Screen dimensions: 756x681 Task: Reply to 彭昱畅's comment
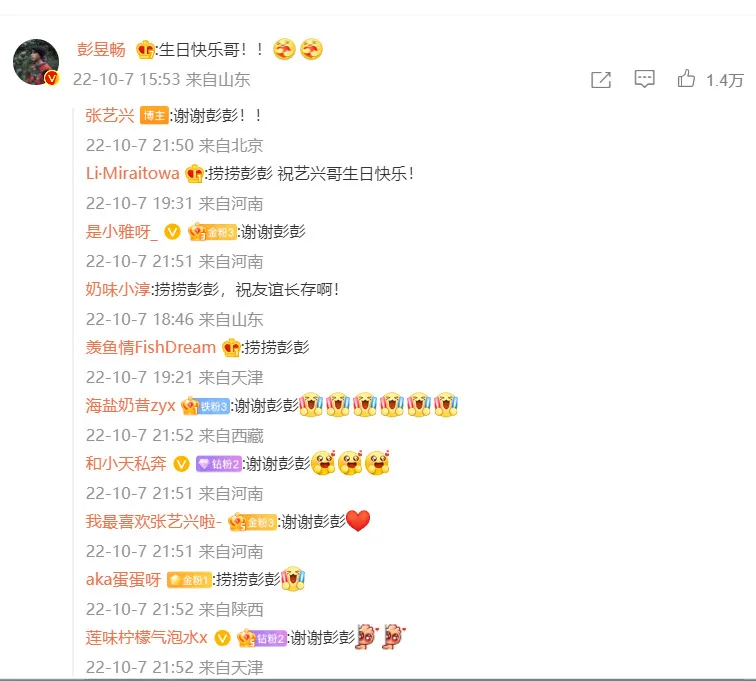point(645,80)
